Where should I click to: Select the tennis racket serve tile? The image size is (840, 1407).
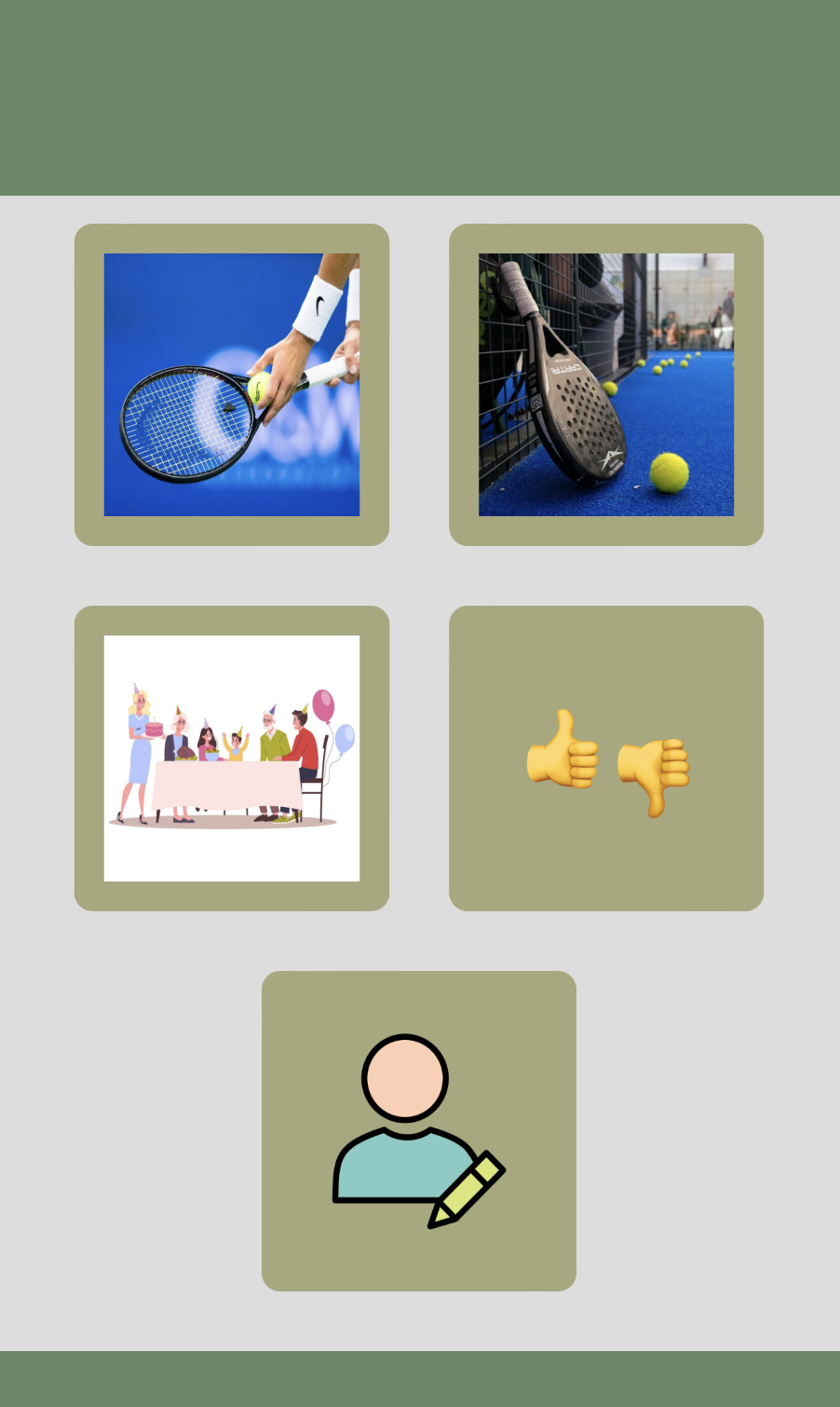(232, 385)
